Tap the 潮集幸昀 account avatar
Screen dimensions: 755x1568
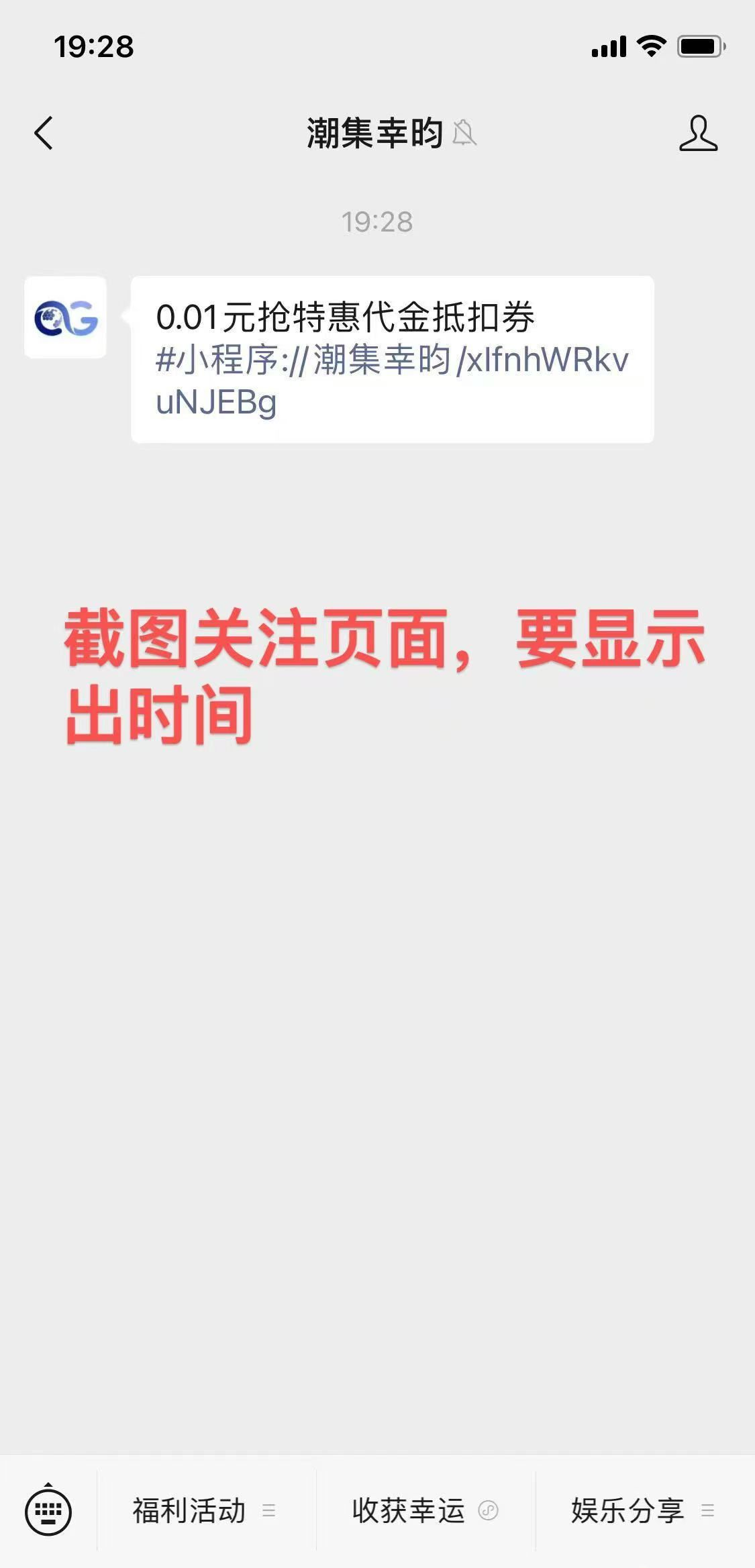point(65,317)
